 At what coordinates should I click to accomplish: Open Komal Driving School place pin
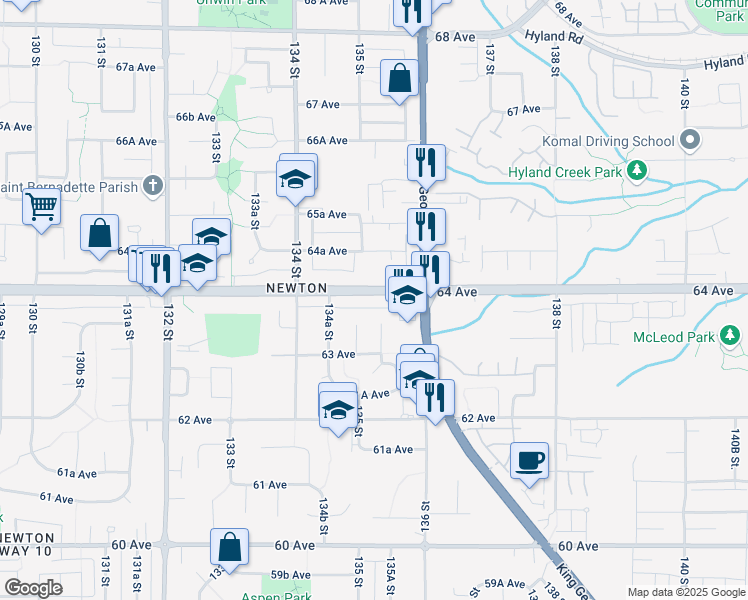pos(688,140)
